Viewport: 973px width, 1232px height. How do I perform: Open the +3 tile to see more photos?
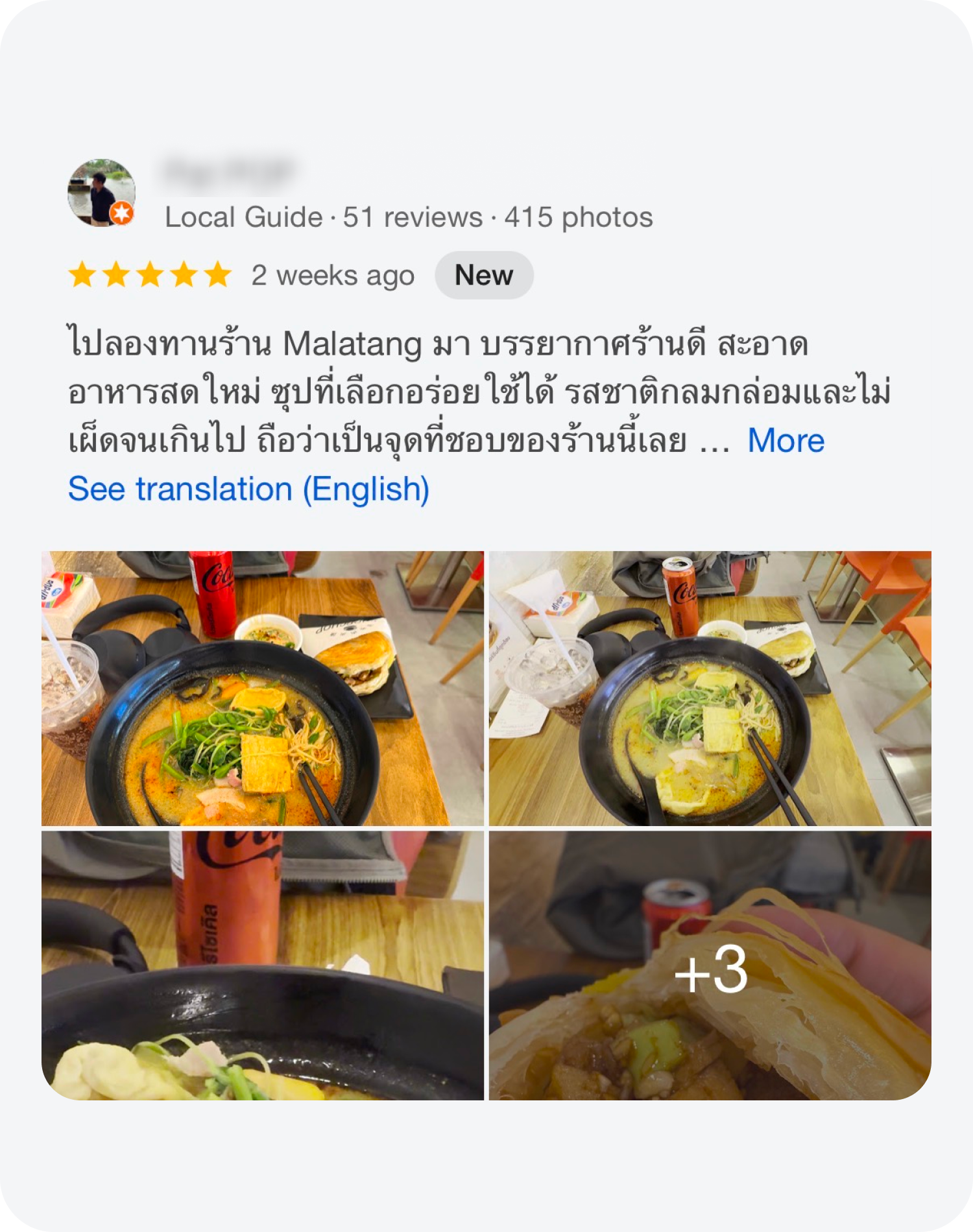(710, 965)
